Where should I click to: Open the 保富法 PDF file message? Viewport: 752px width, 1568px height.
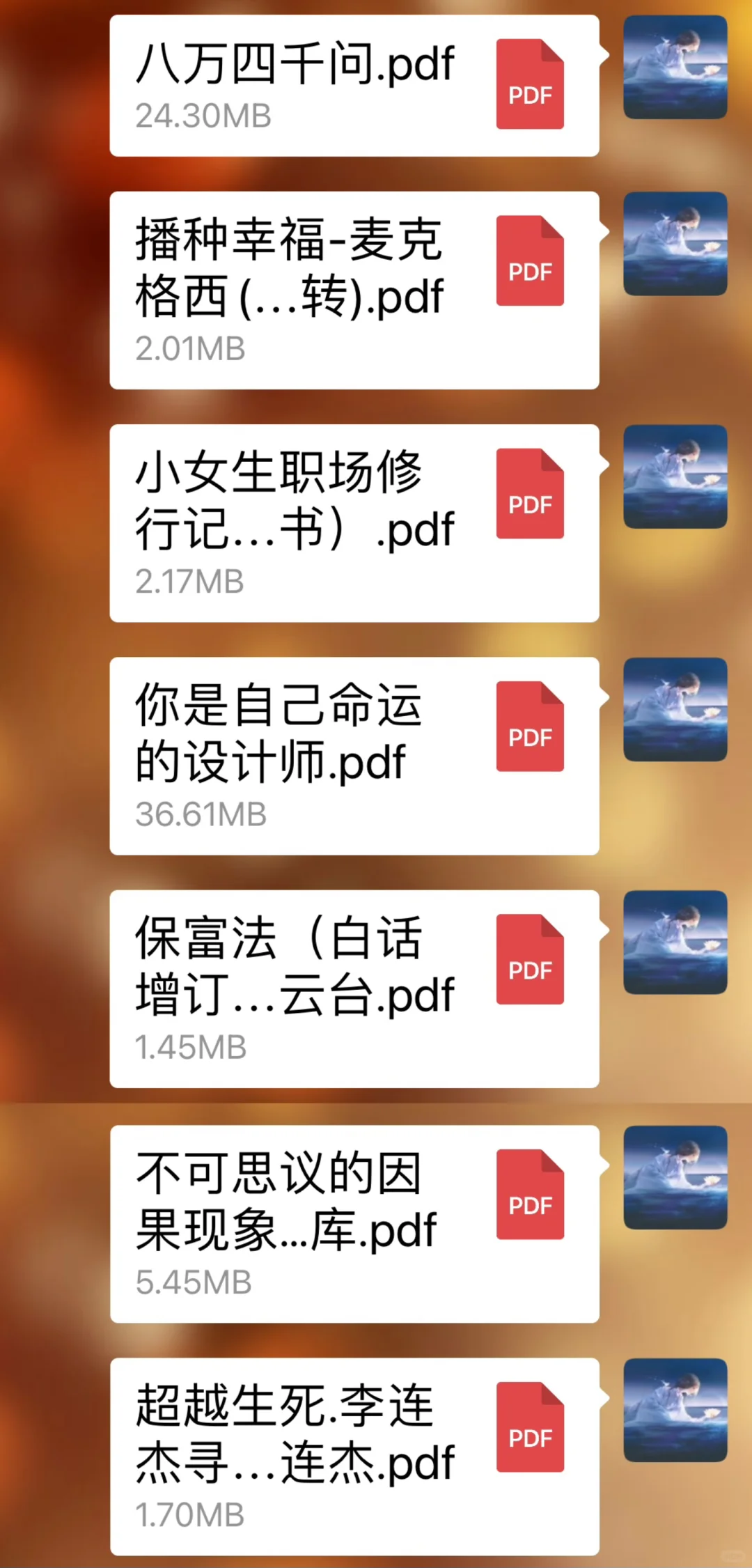354,988
